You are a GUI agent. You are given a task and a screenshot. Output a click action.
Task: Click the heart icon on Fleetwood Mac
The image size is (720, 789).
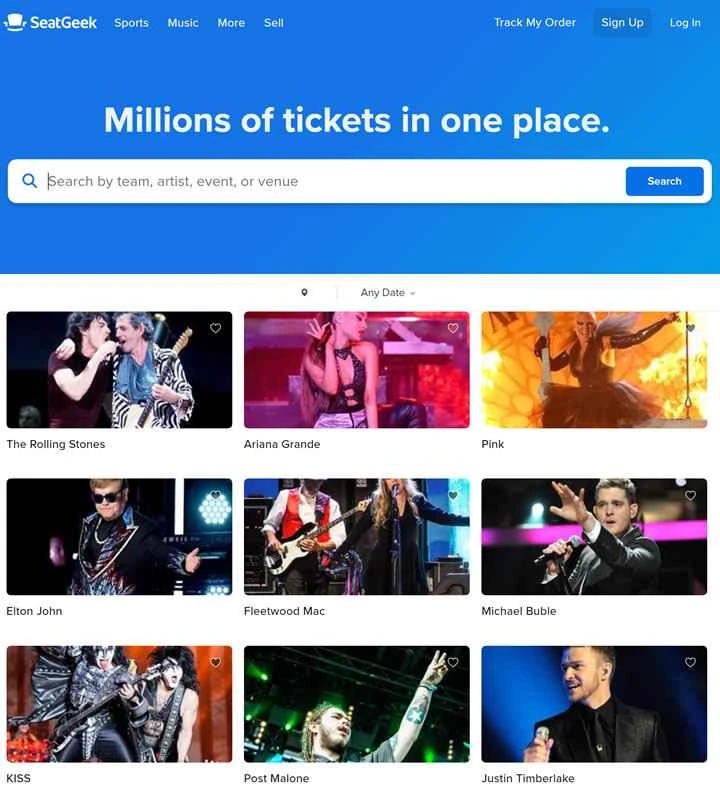[452, 495]
